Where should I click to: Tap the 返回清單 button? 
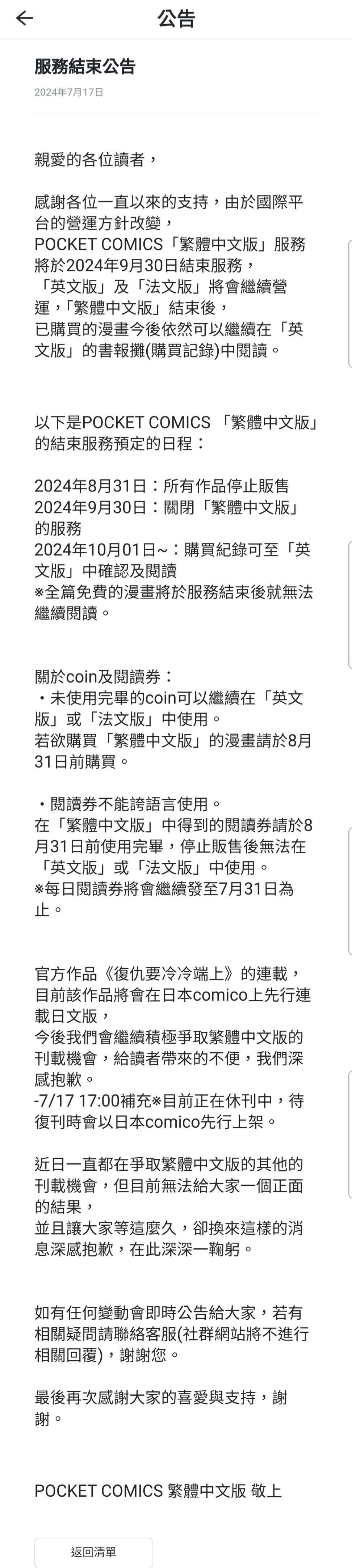click(x=93, y=1552)
